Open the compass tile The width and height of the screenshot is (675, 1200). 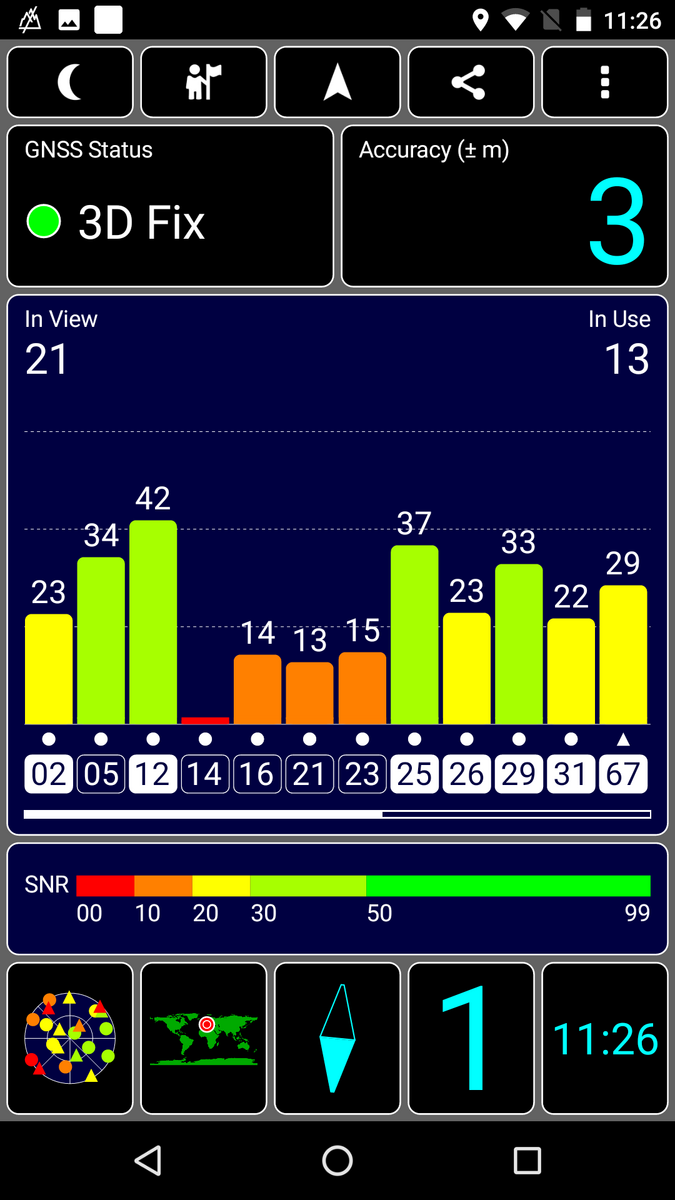[x=338, y=1039]
